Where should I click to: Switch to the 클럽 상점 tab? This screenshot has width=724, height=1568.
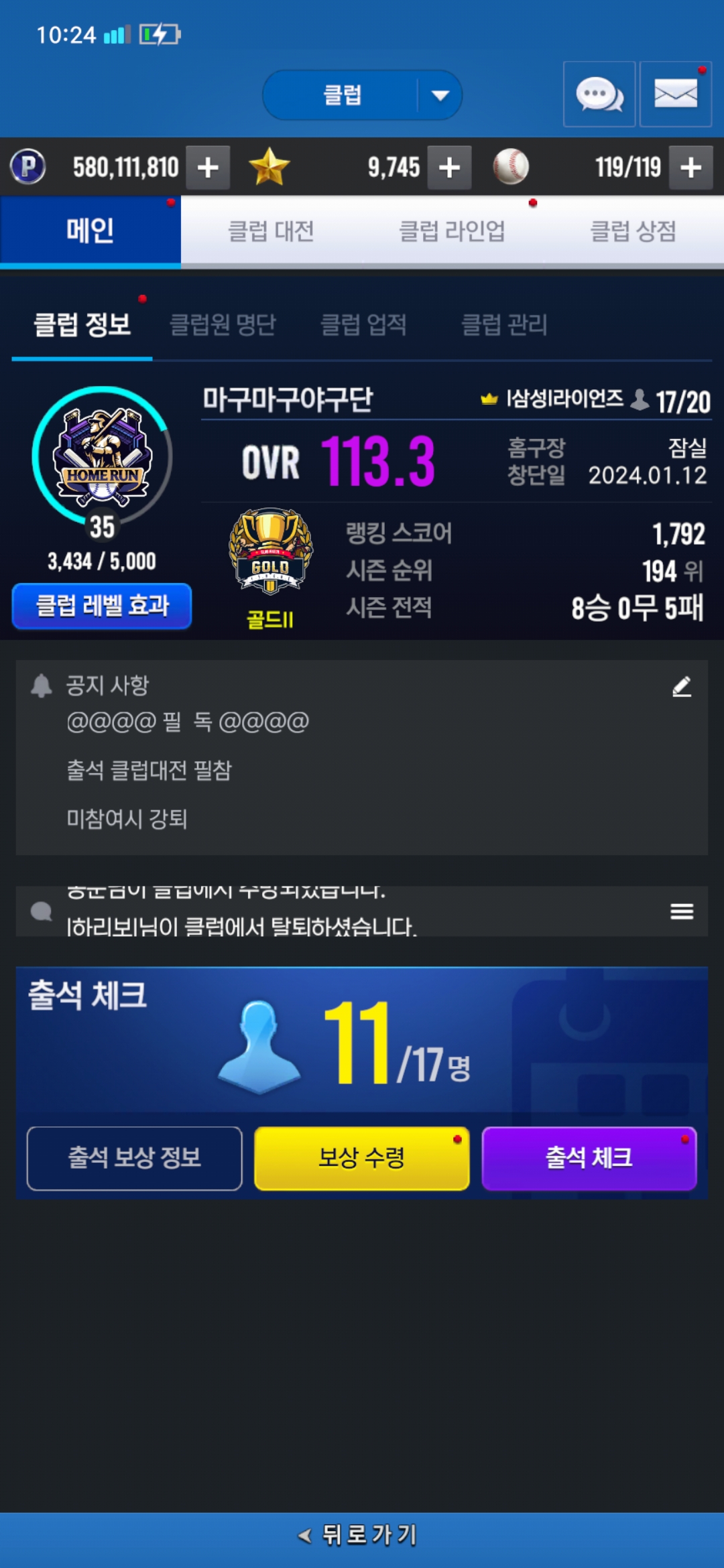(x=633, y=232)
